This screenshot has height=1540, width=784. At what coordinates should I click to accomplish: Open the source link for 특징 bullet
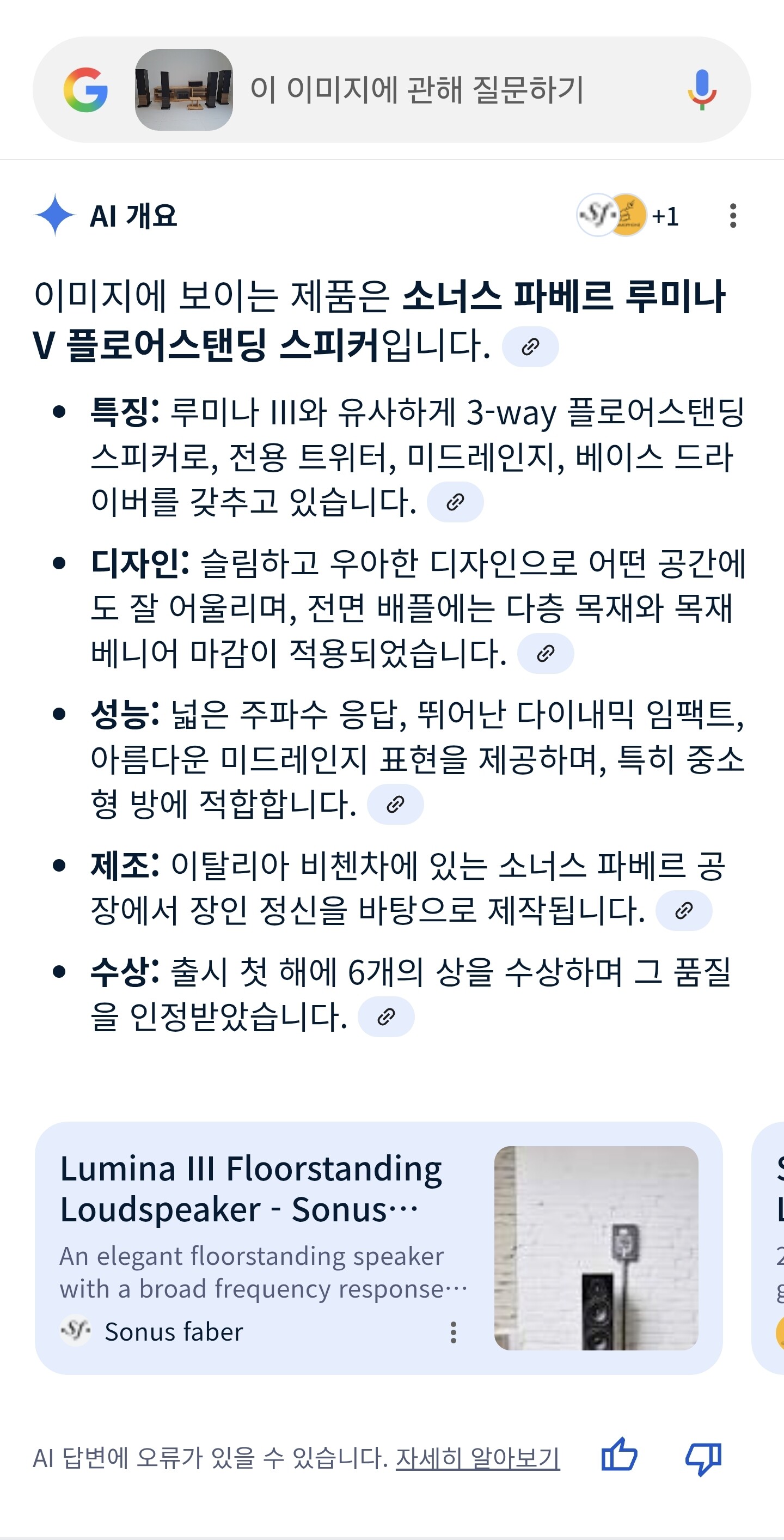click(x=455, y=502)
